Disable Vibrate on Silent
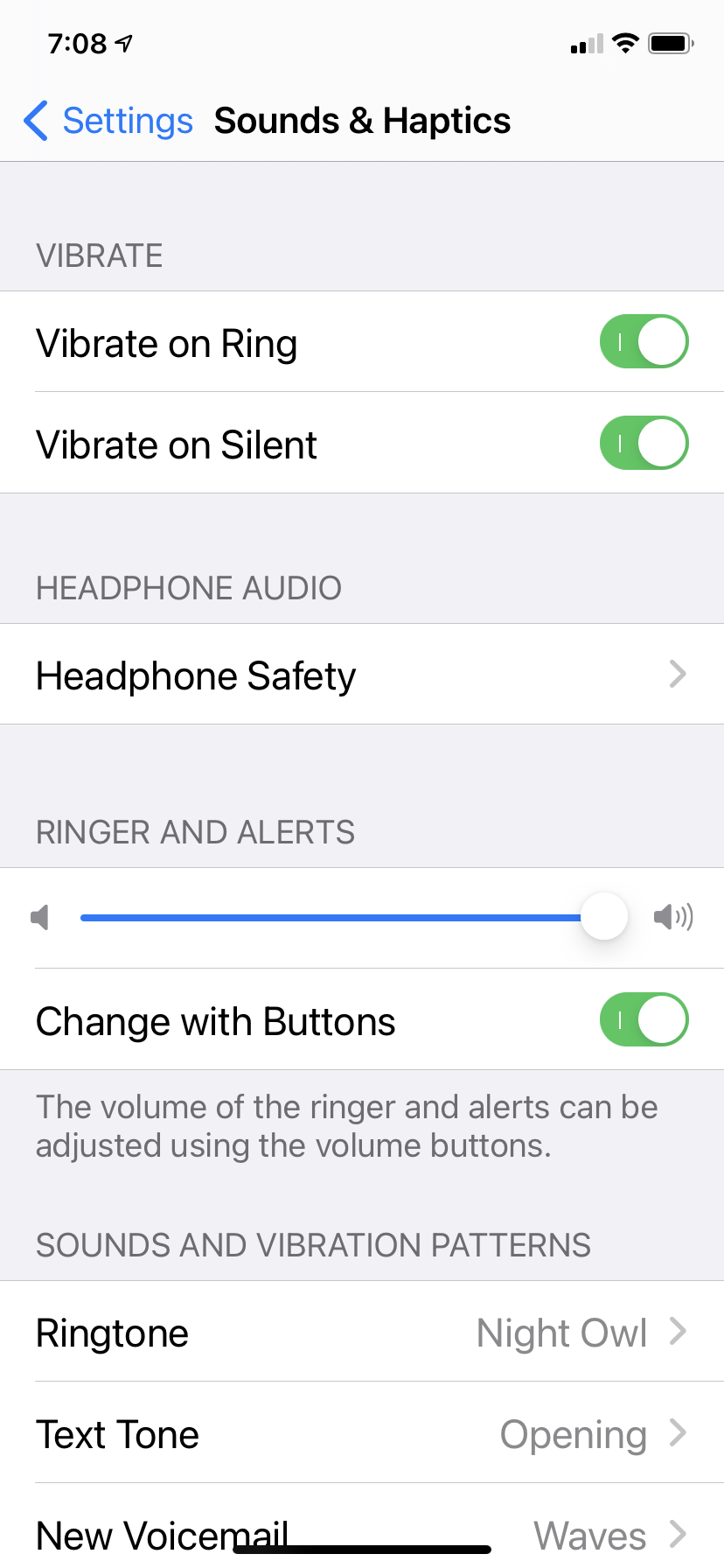724x1568 pixels. tap(644, 444)
